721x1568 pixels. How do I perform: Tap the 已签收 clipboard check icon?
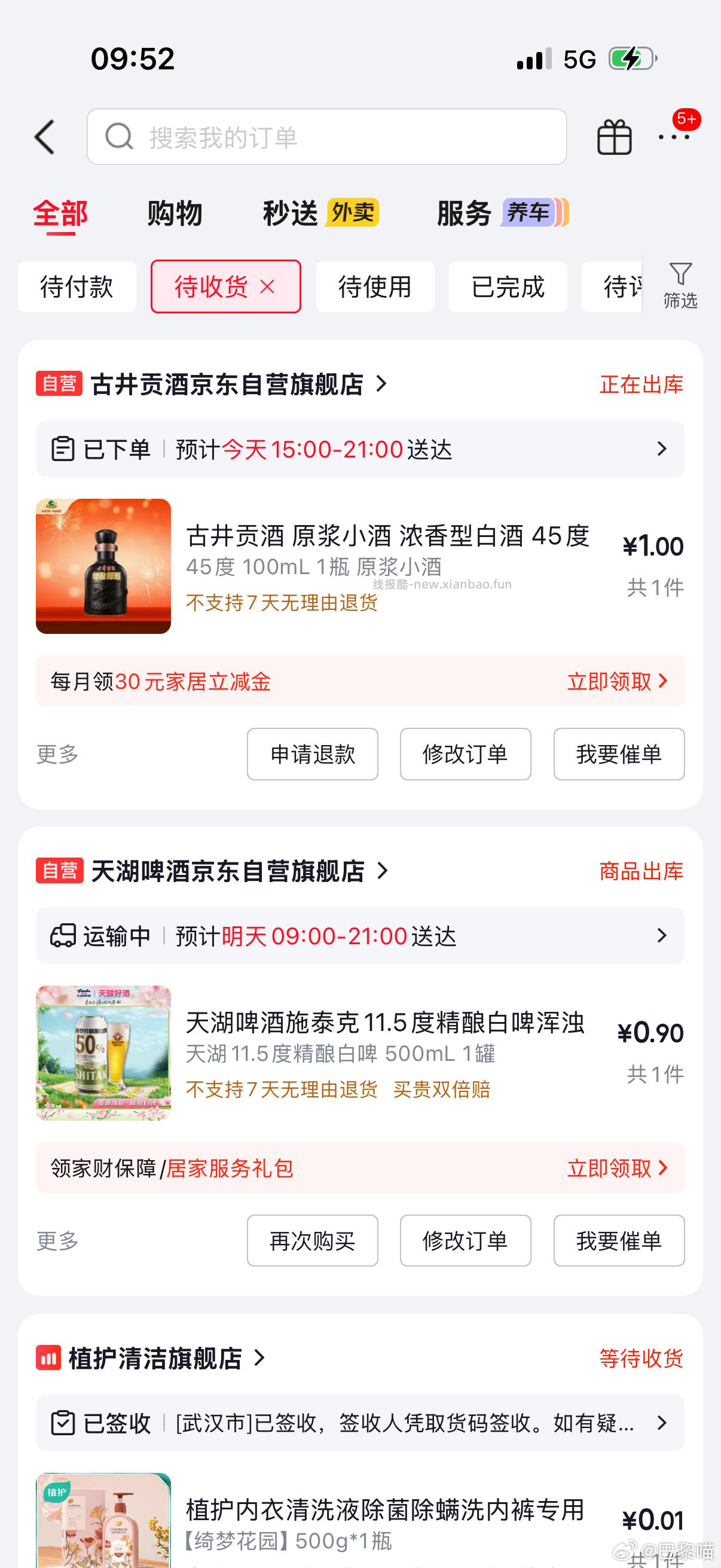coord(63,1423)
